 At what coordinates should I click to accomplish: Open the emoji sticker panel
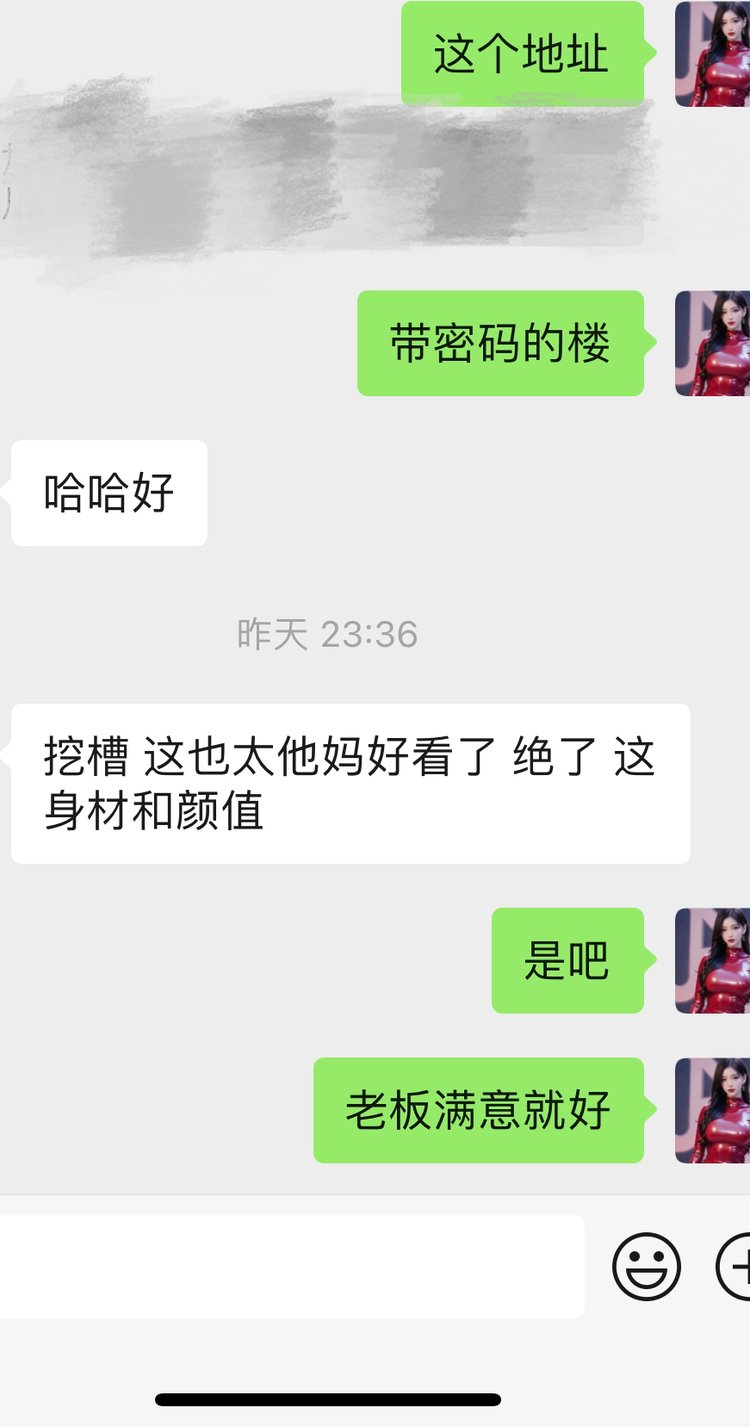pyautogui.click(x=646, y=1266)
